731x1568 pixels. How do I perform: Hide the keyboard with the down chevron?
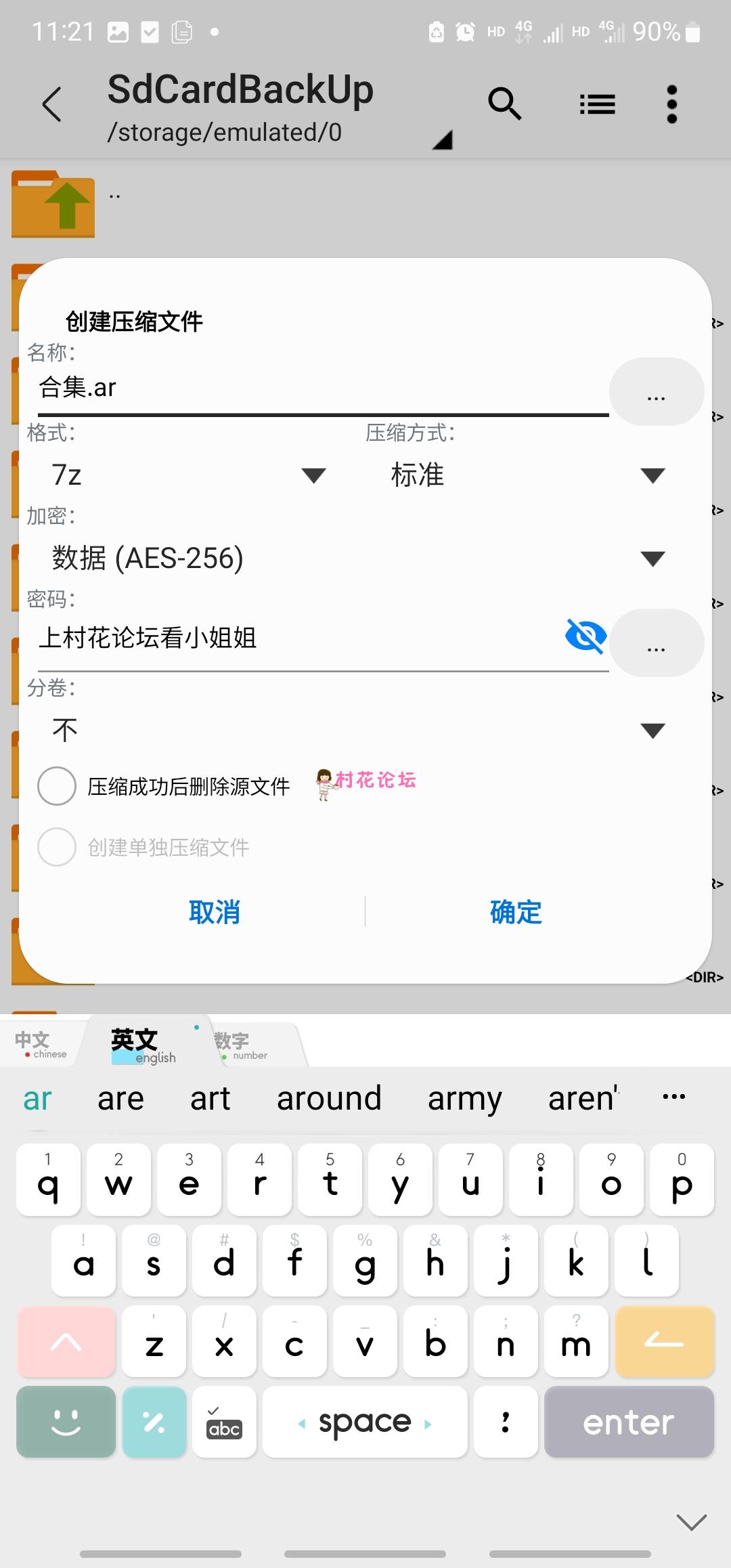[x=691, y=1522]
